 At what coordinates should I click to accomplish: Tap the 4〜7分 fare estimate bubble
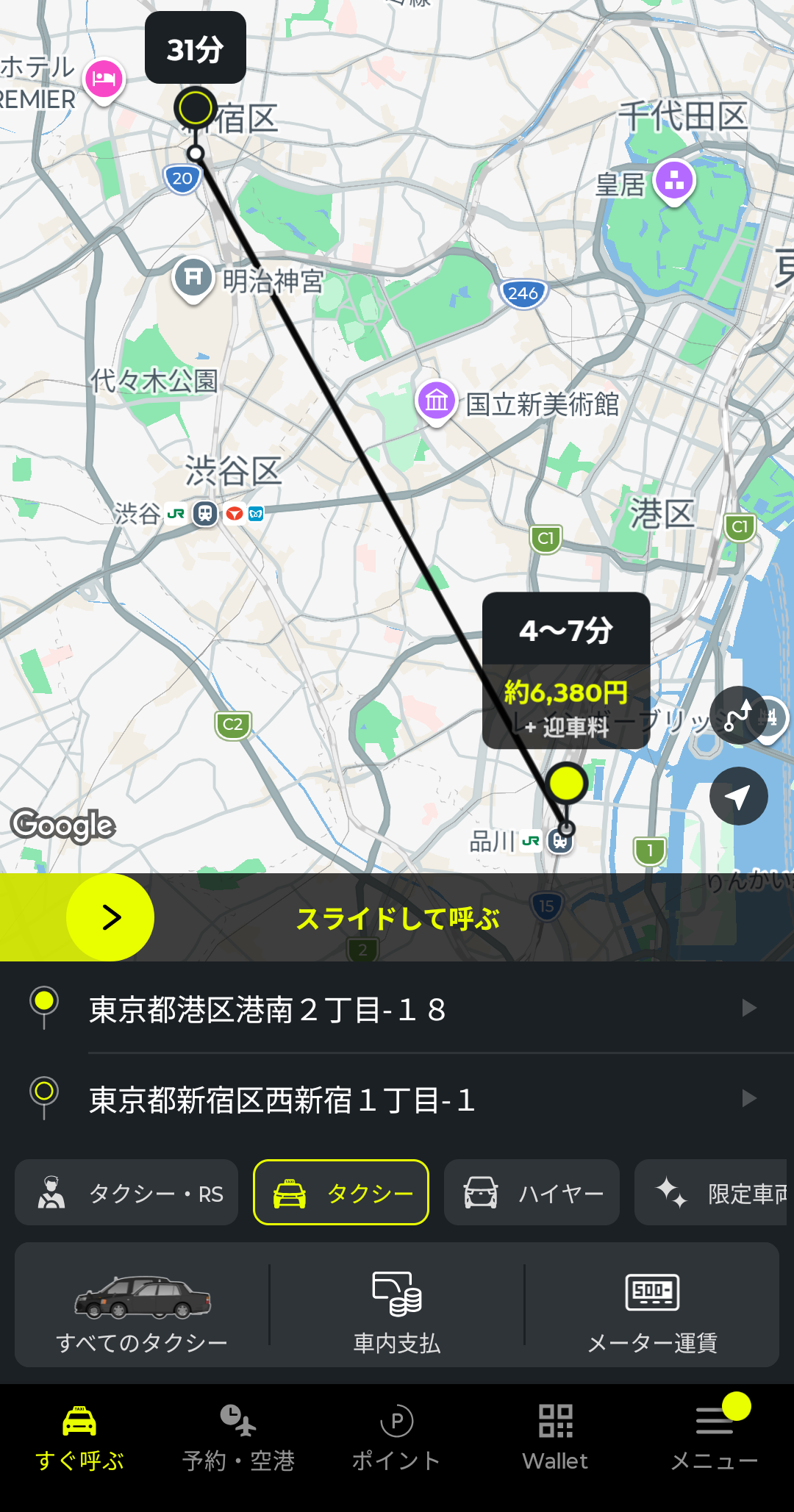pyautogui.click(x=566, y=670)
